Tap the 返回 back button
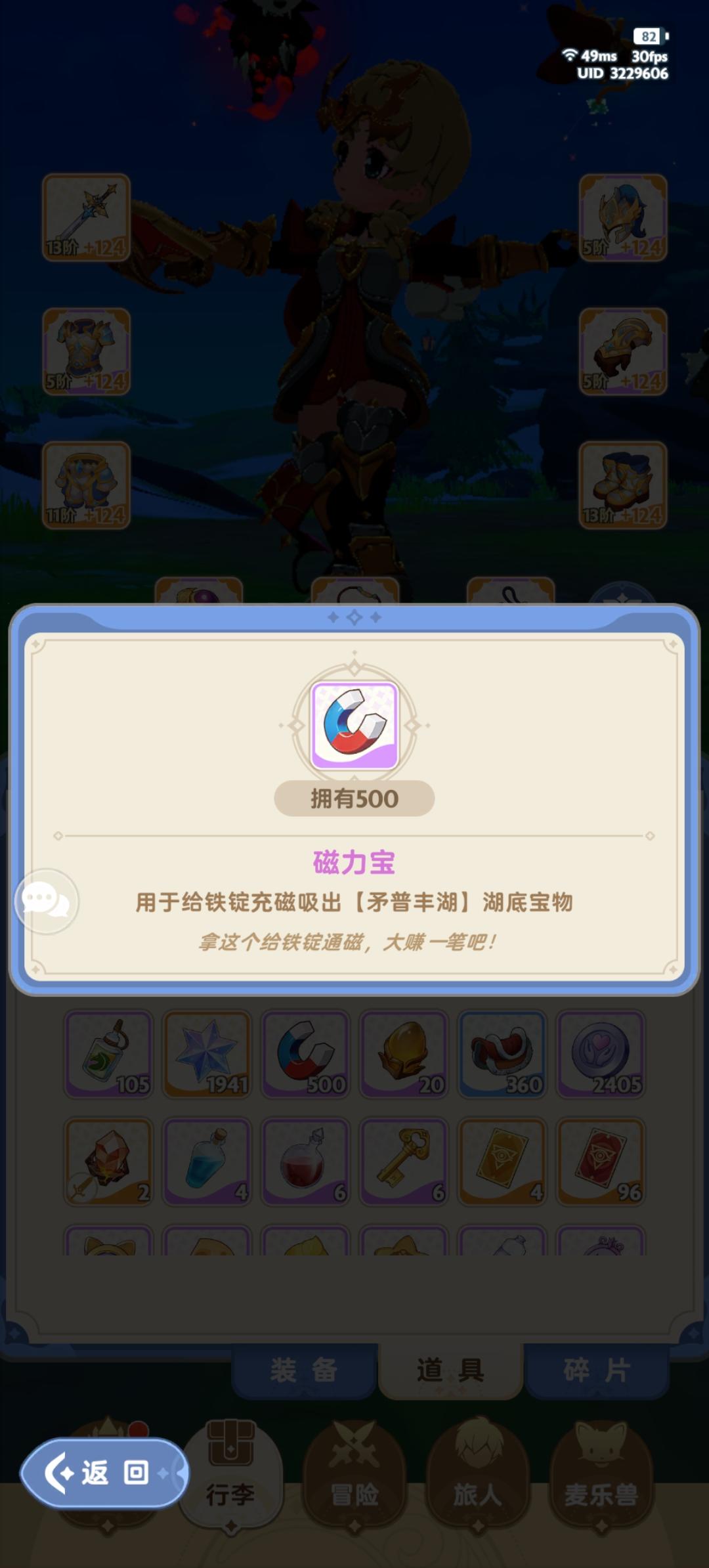The image size is (709, 1568). [x=104, y=1473]
